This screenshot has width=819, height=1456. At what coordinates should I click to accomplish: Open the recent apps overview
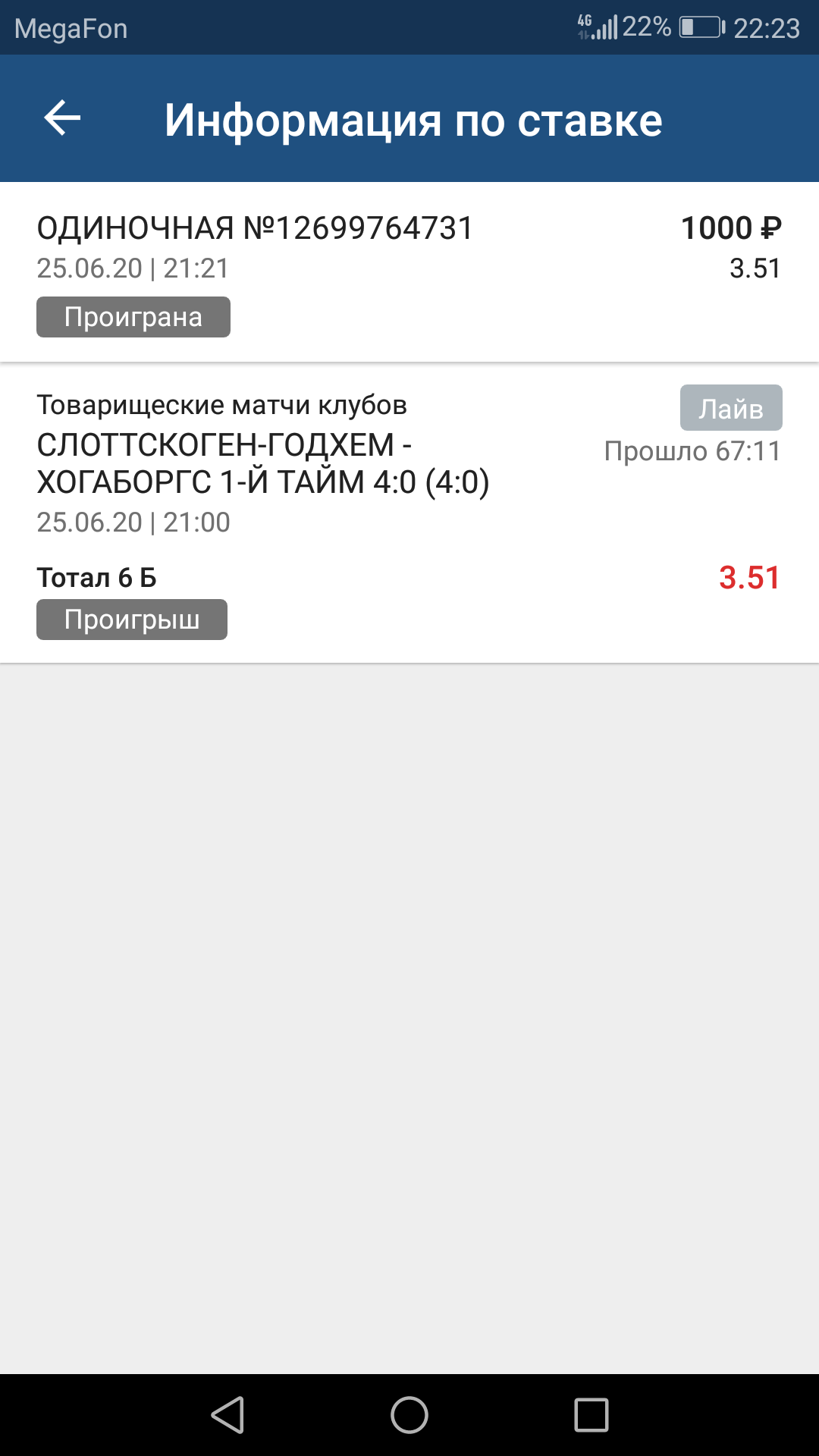[591, 1415]
